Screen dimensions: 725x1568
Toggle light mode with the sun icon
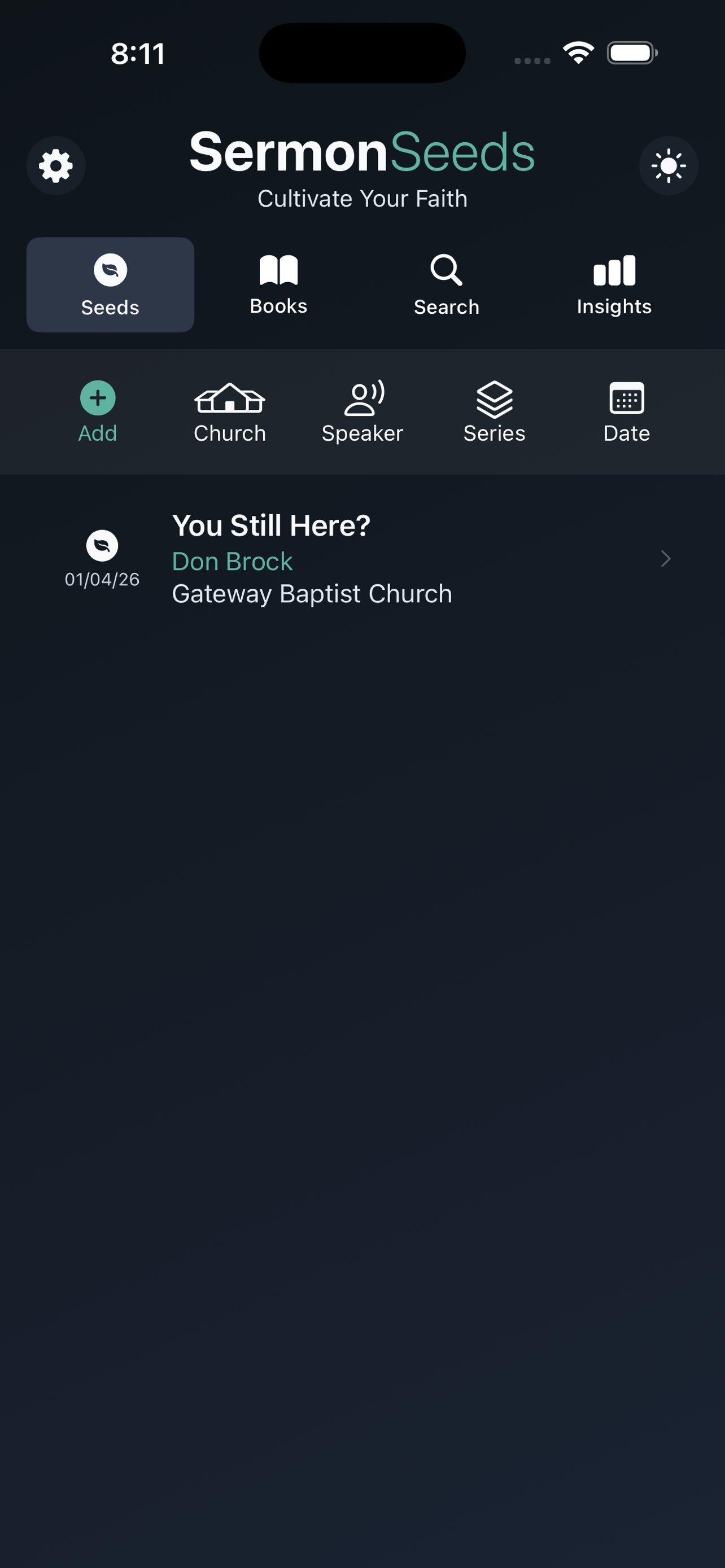(669, 165)
